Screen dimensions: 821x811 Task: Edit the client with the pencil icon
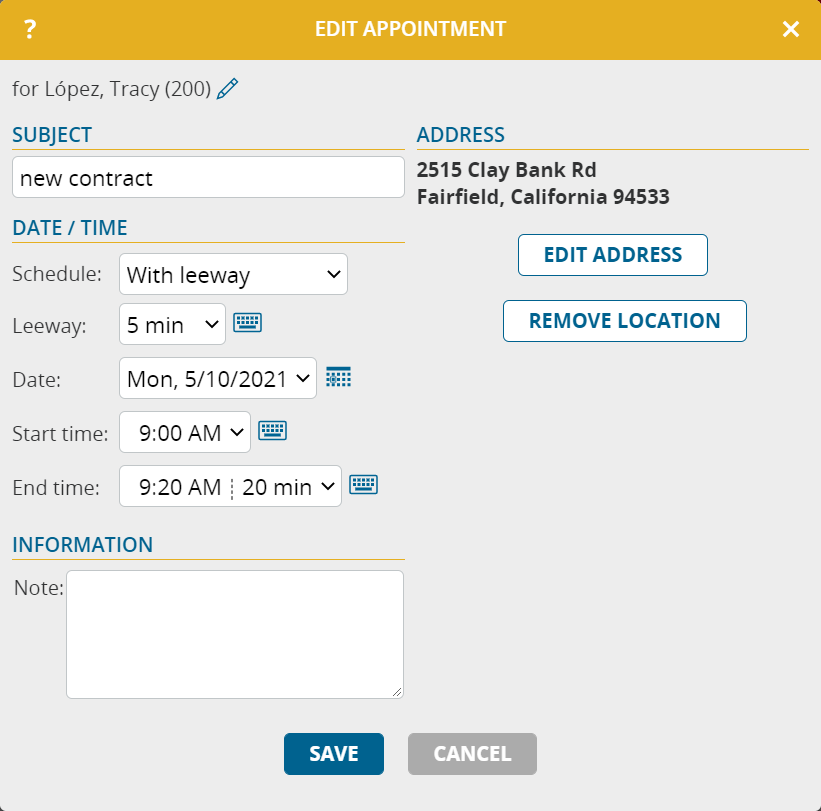coord(228,89)
